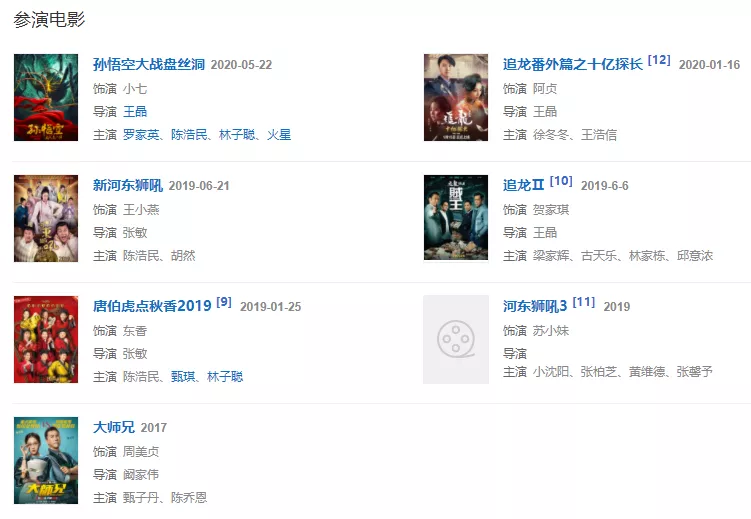751x519 pixels.
Task: Tap the poster of 孙悟空大战盘丝洞
Action: (46, 97)
